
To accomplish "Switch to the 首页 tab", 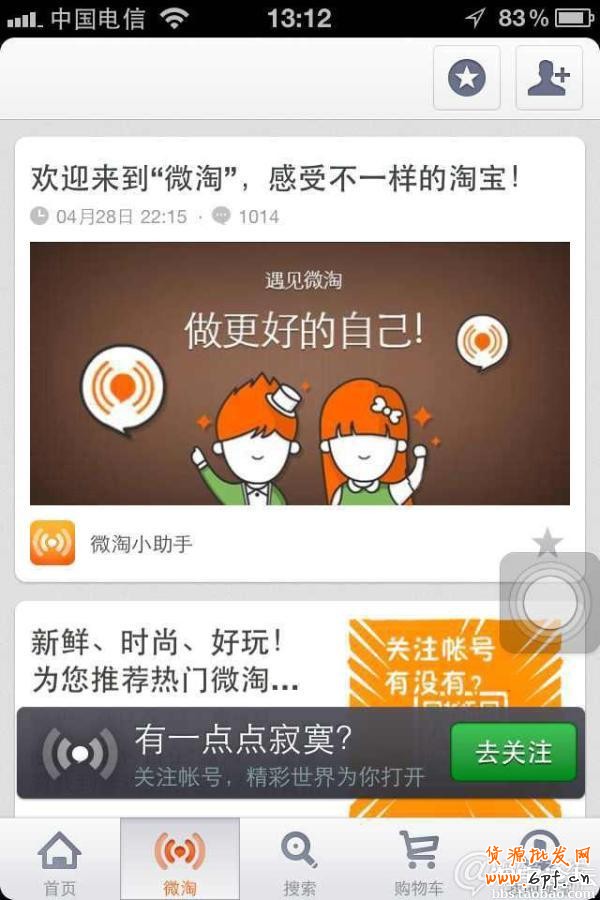I will [59, 862].
